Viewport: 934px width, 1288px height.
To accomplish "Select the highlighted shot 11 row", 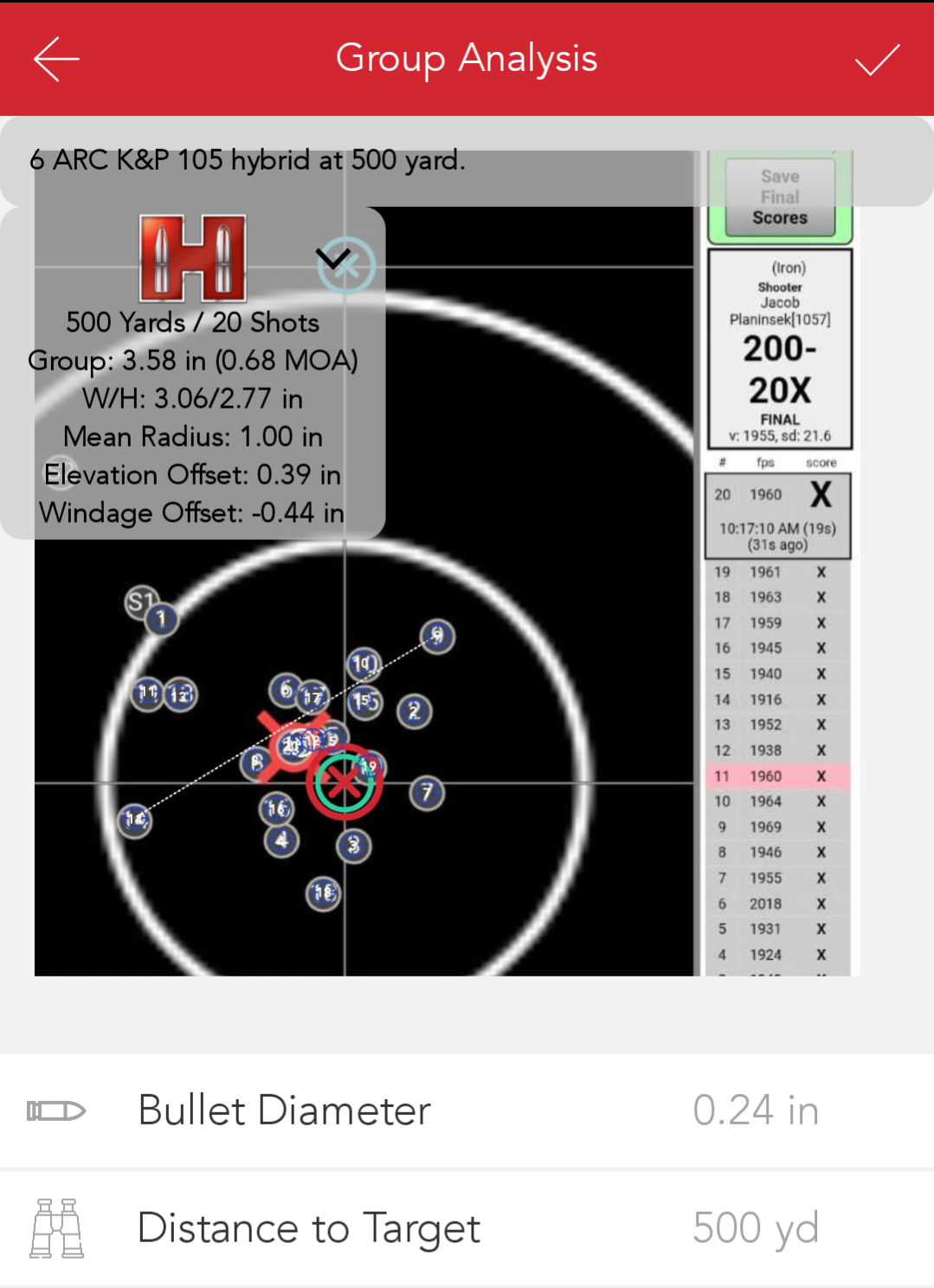I will click(776, 776).
